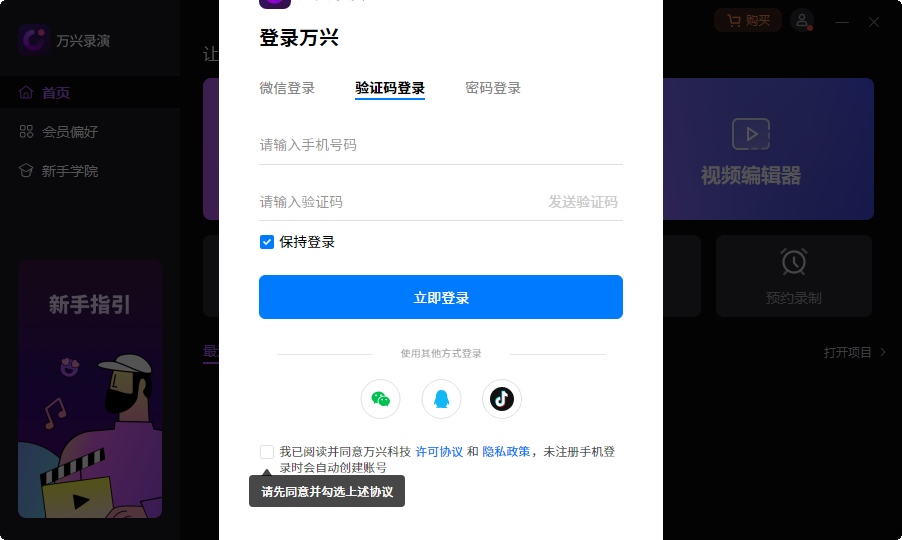Select the 验证码登录 tab
This screenshot has width=902, height=540.
[390, 88]
